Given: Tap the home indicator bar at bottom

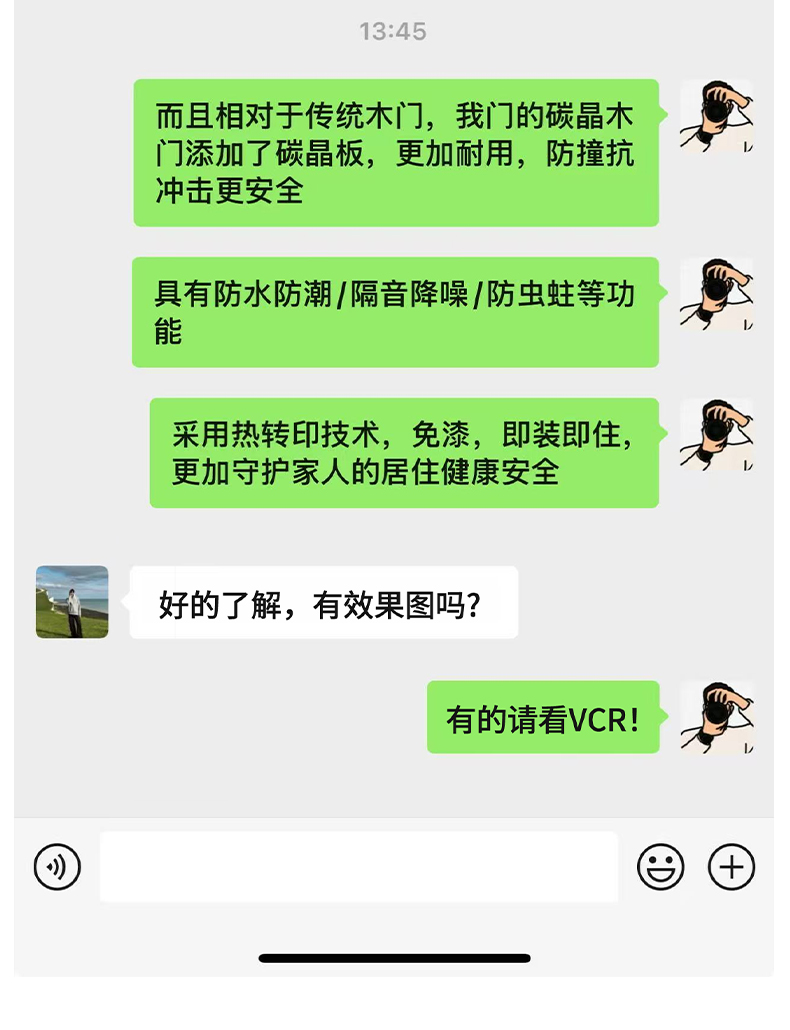Looking at the screenshot, I should pos(394,955).
